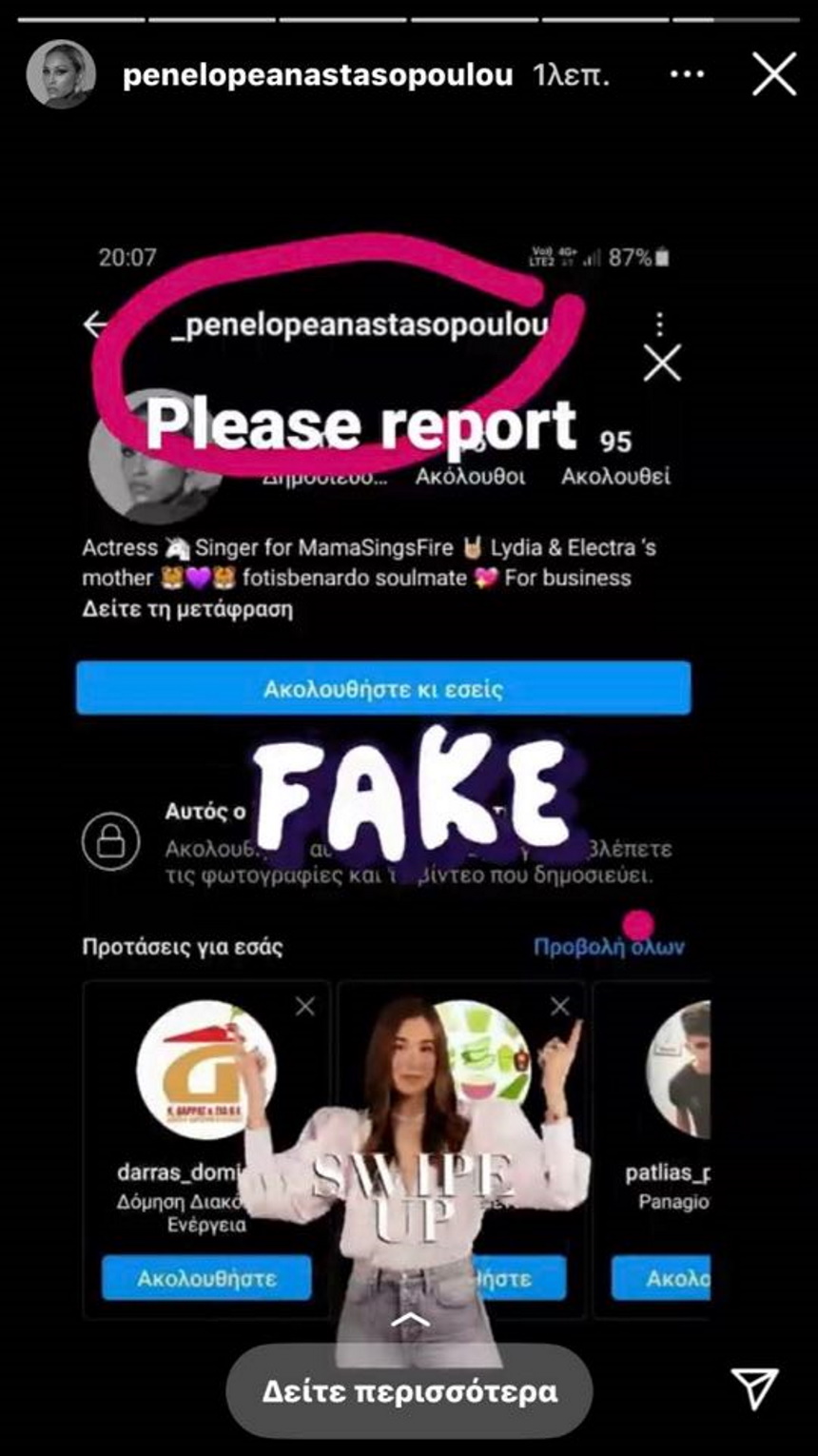Open penelopeanastasopoulou's profile from username
Screen dimensions: 818x1456
318,75
